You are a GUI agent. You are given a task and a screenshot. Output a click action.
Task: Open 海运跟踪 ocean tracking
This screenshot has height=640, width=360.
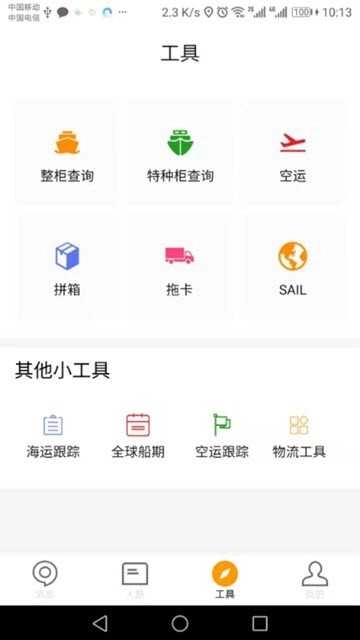(53, 436)
